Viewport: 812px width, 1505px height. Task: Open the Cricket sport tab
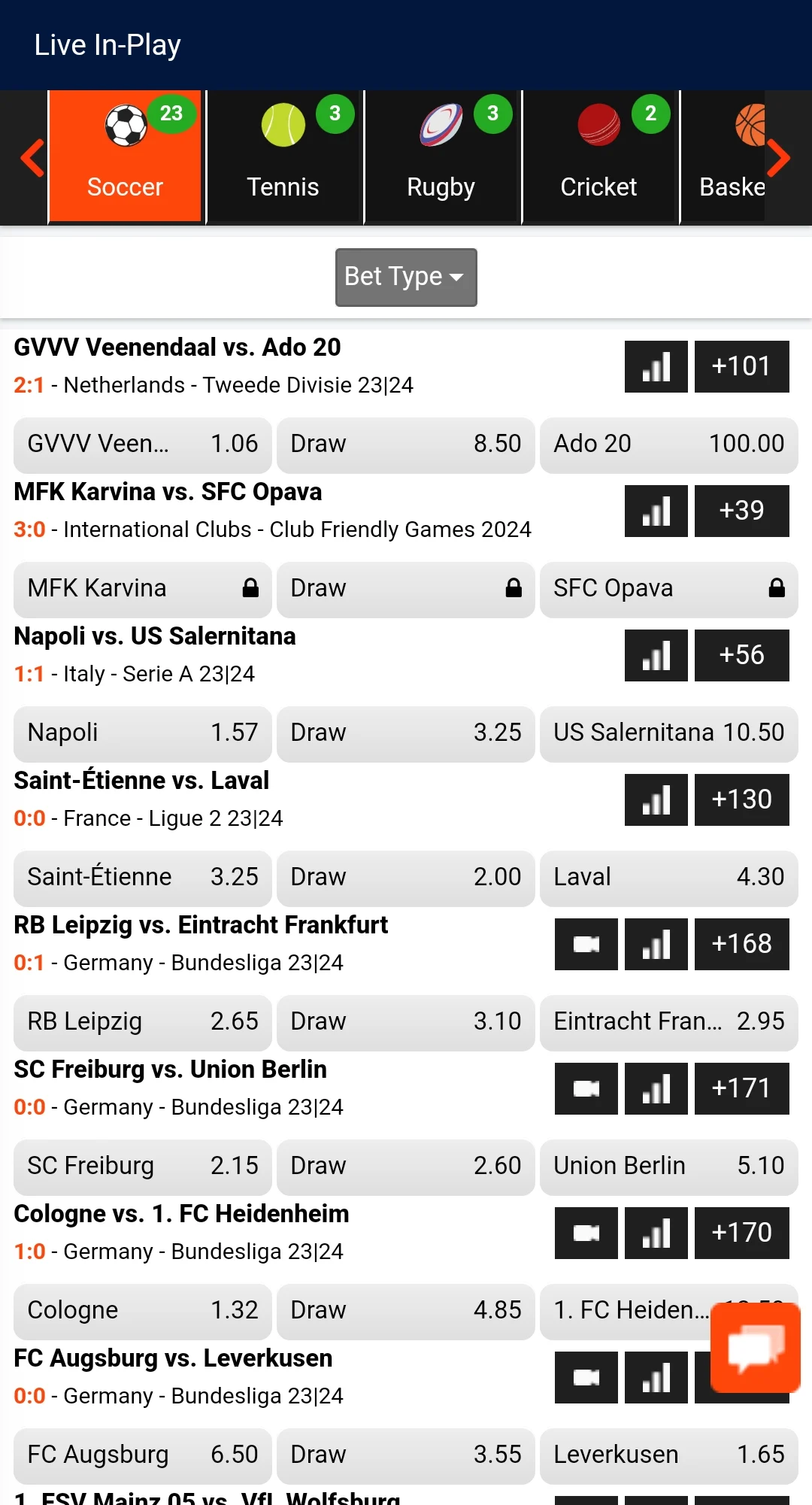coord(599,157)
